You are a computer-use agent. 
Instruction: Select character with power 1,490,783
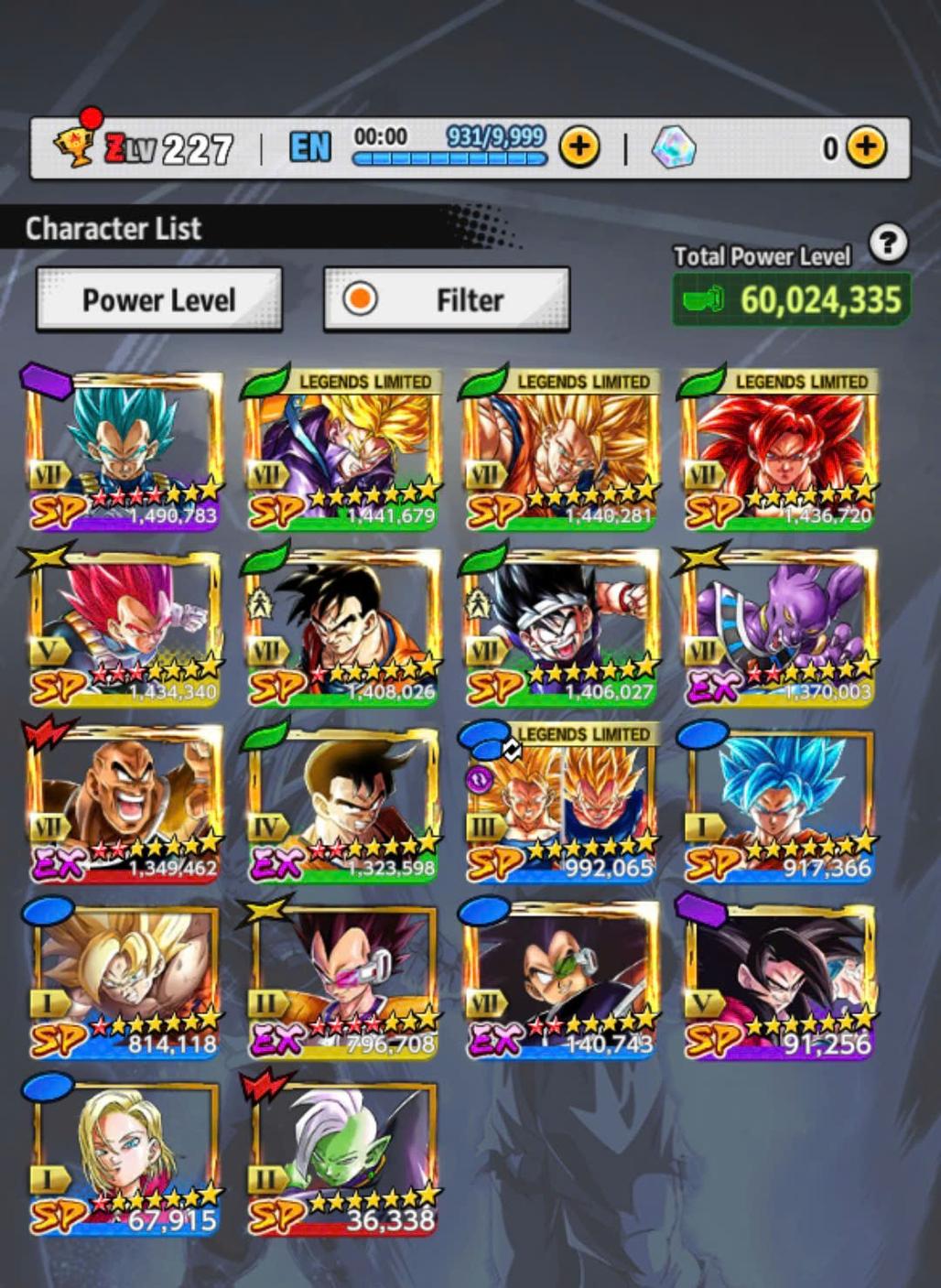(124, 449)
